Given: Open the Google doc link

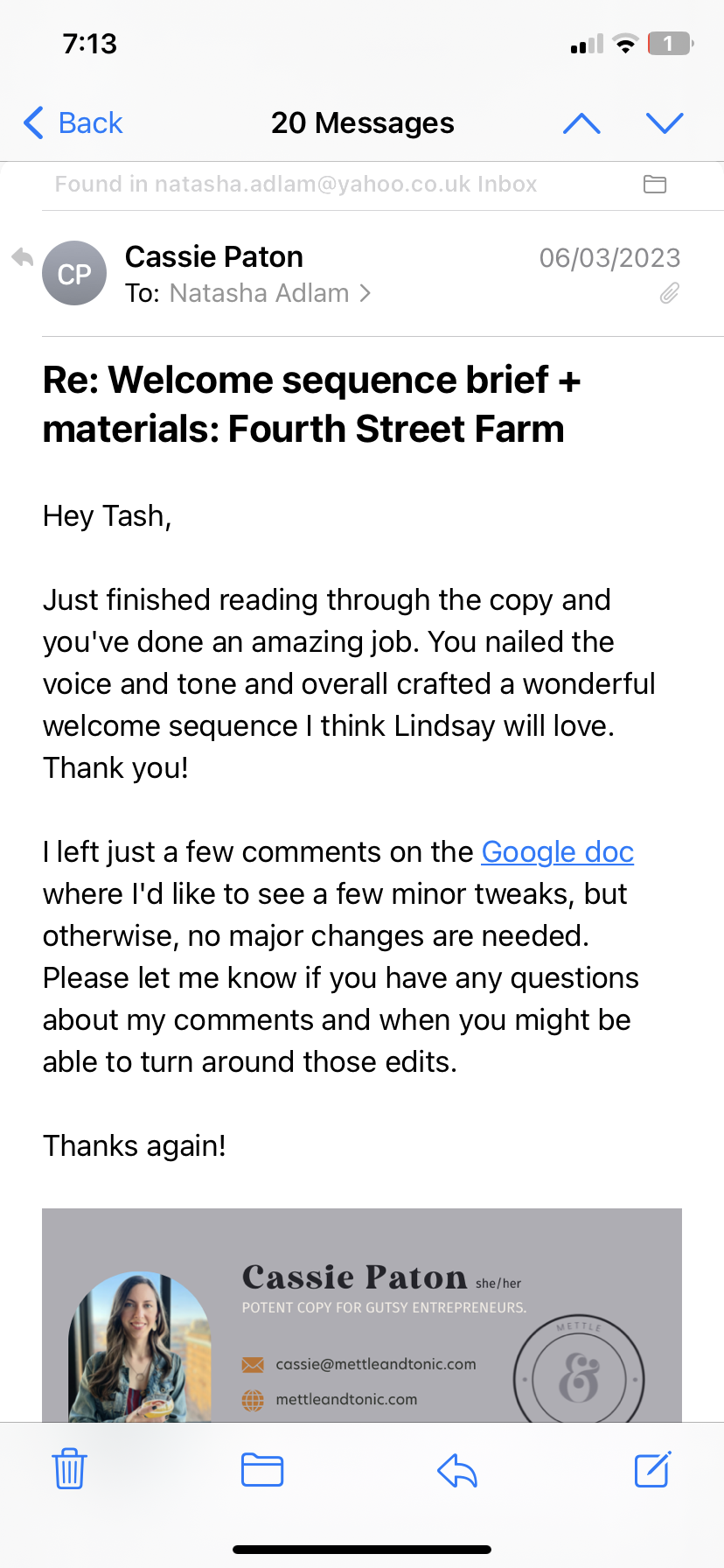Looking at the screenshot, I should [x=558, y=851].
